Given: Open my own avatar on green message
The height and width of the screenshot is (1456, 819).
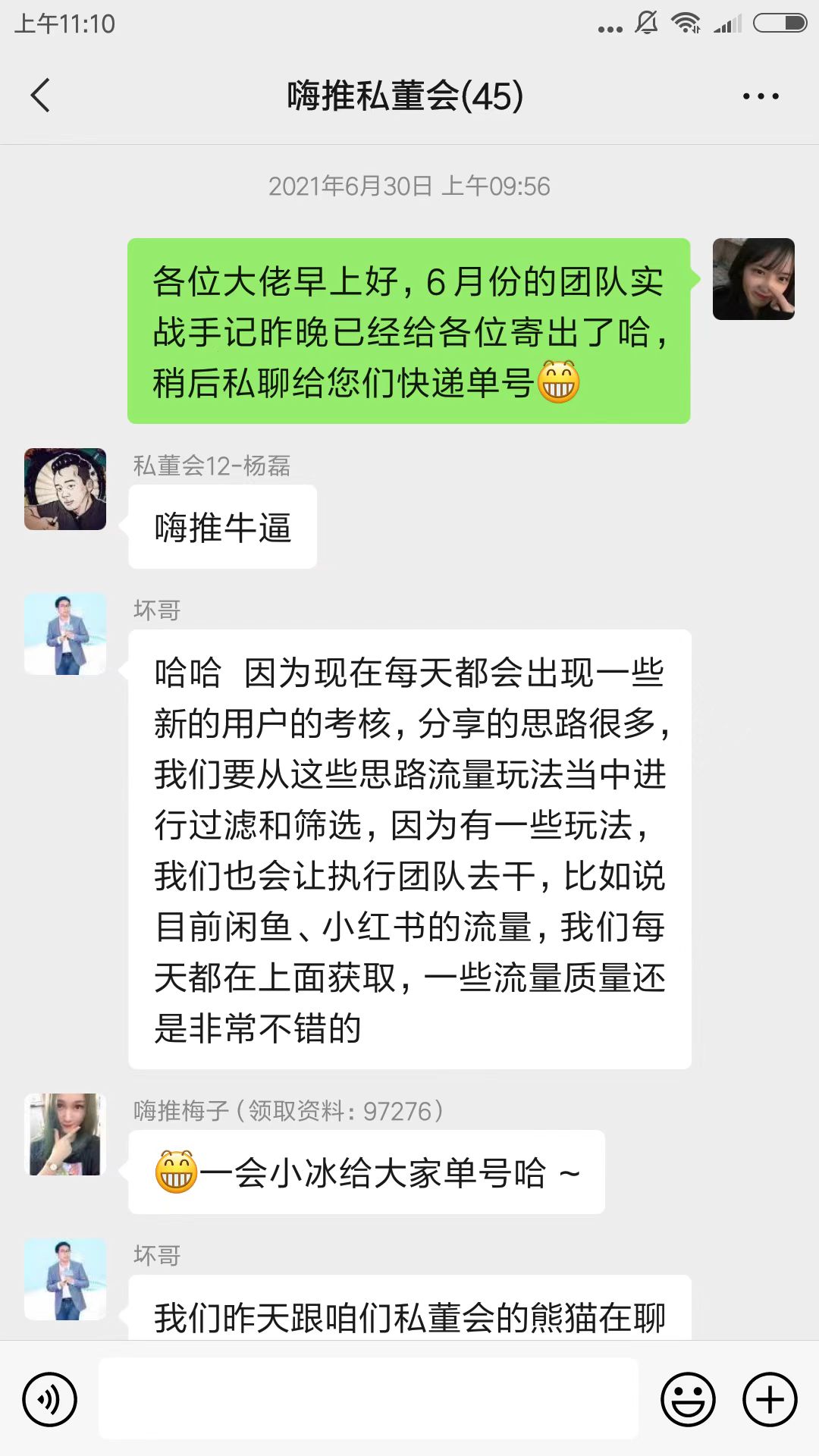Looking at the screenshot, I should click(x=753, y=279).
